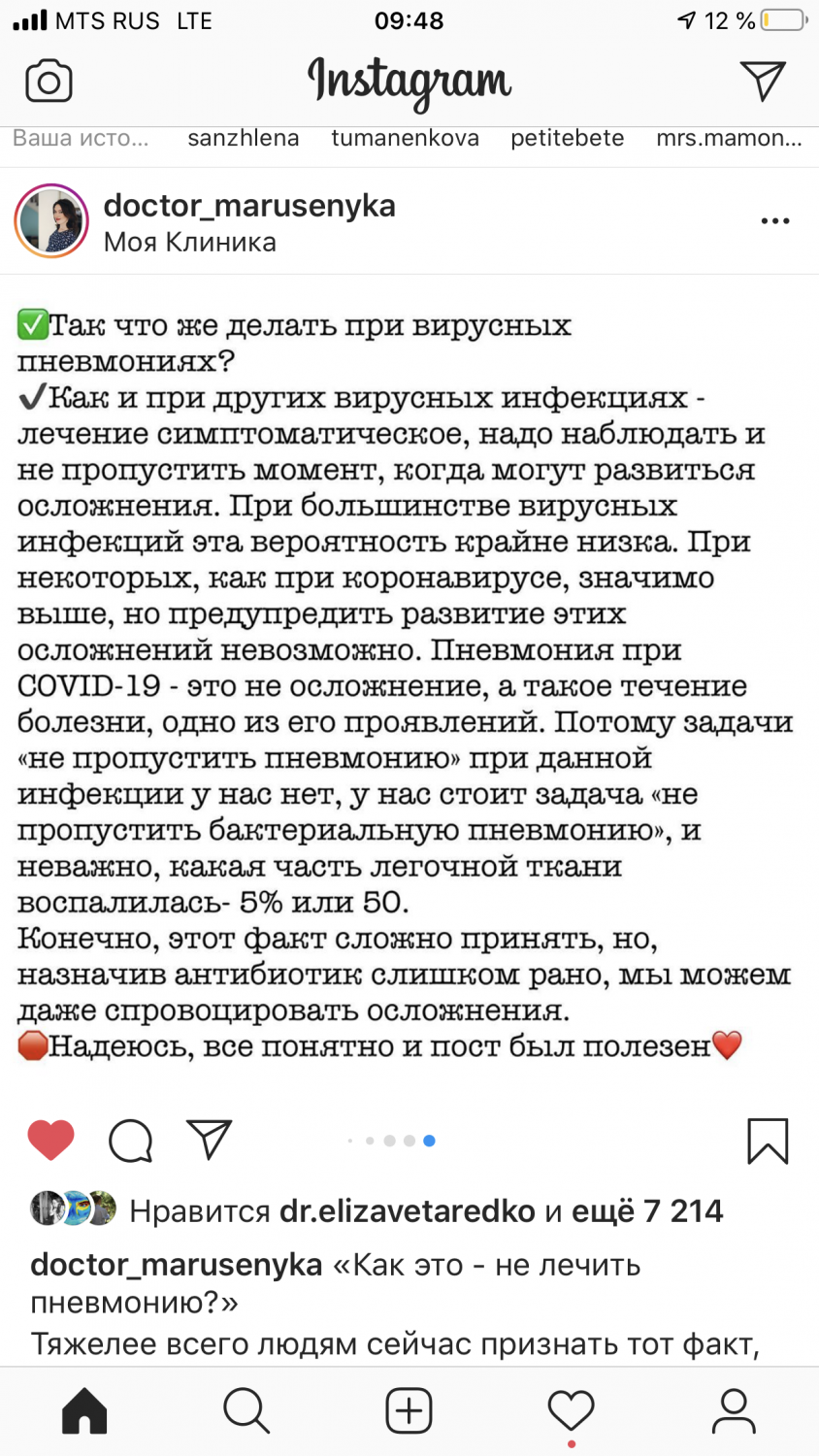Open dr.elizavetaredko's profile from likes

(x=408, y=1210)
